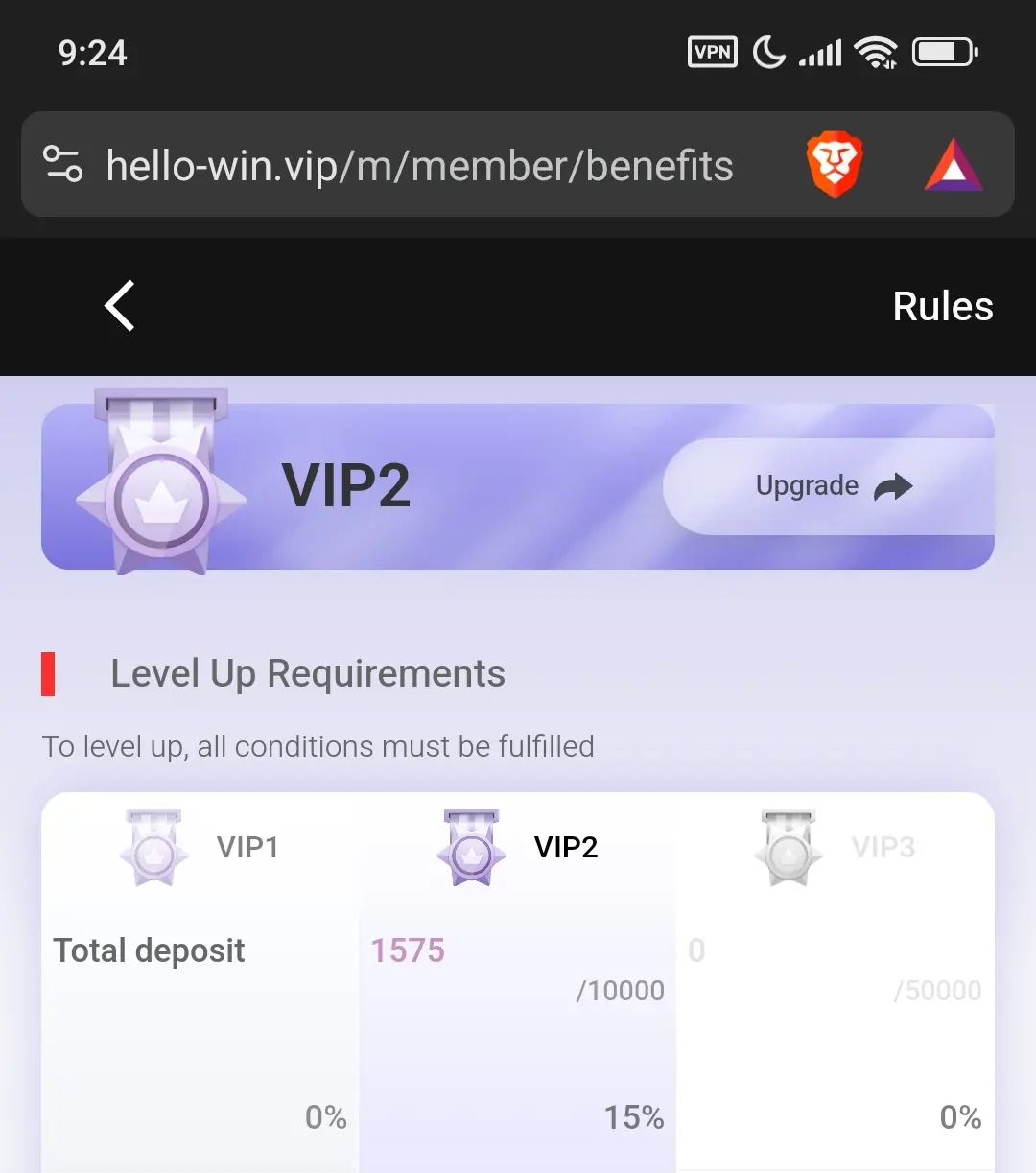The height and width of the screenshot is (1173, 1036).
Task: Select the VIP1 level column
Action: pos(201,848)
